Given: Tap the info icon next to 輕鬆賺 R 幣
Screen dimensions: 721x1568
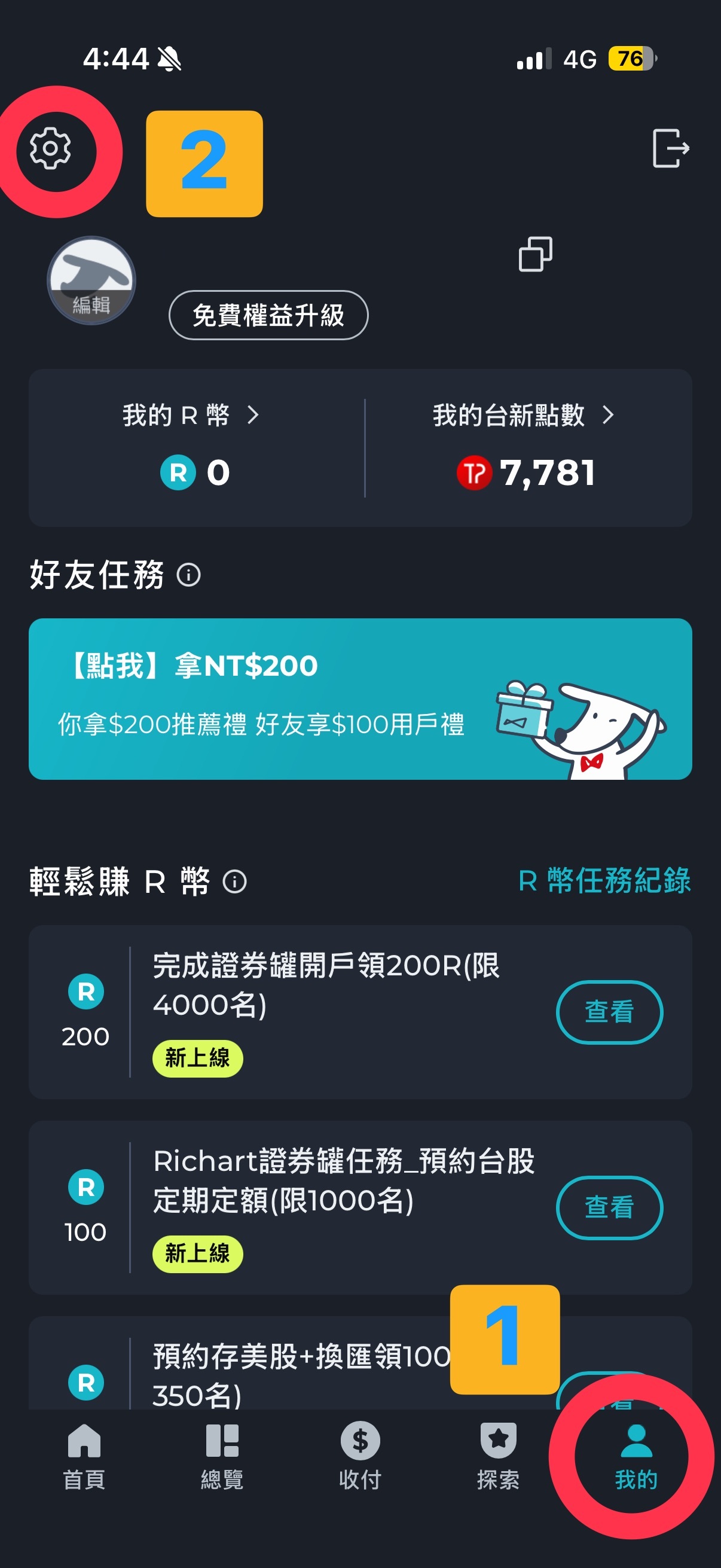Looking at the screenshot, I should (234, 883).
